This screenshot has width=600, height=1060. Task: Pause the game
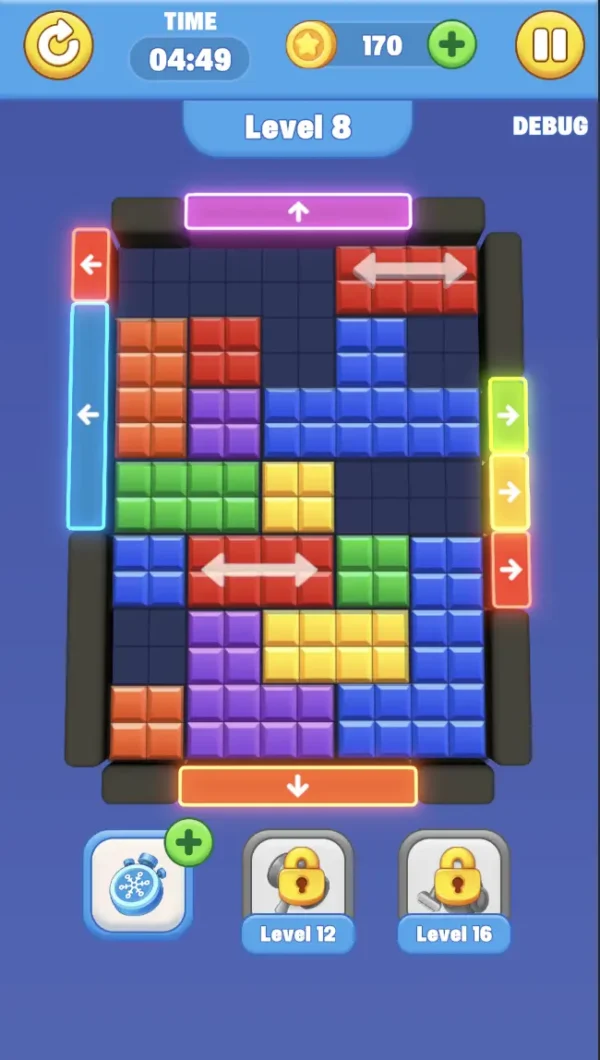(549, 45)
